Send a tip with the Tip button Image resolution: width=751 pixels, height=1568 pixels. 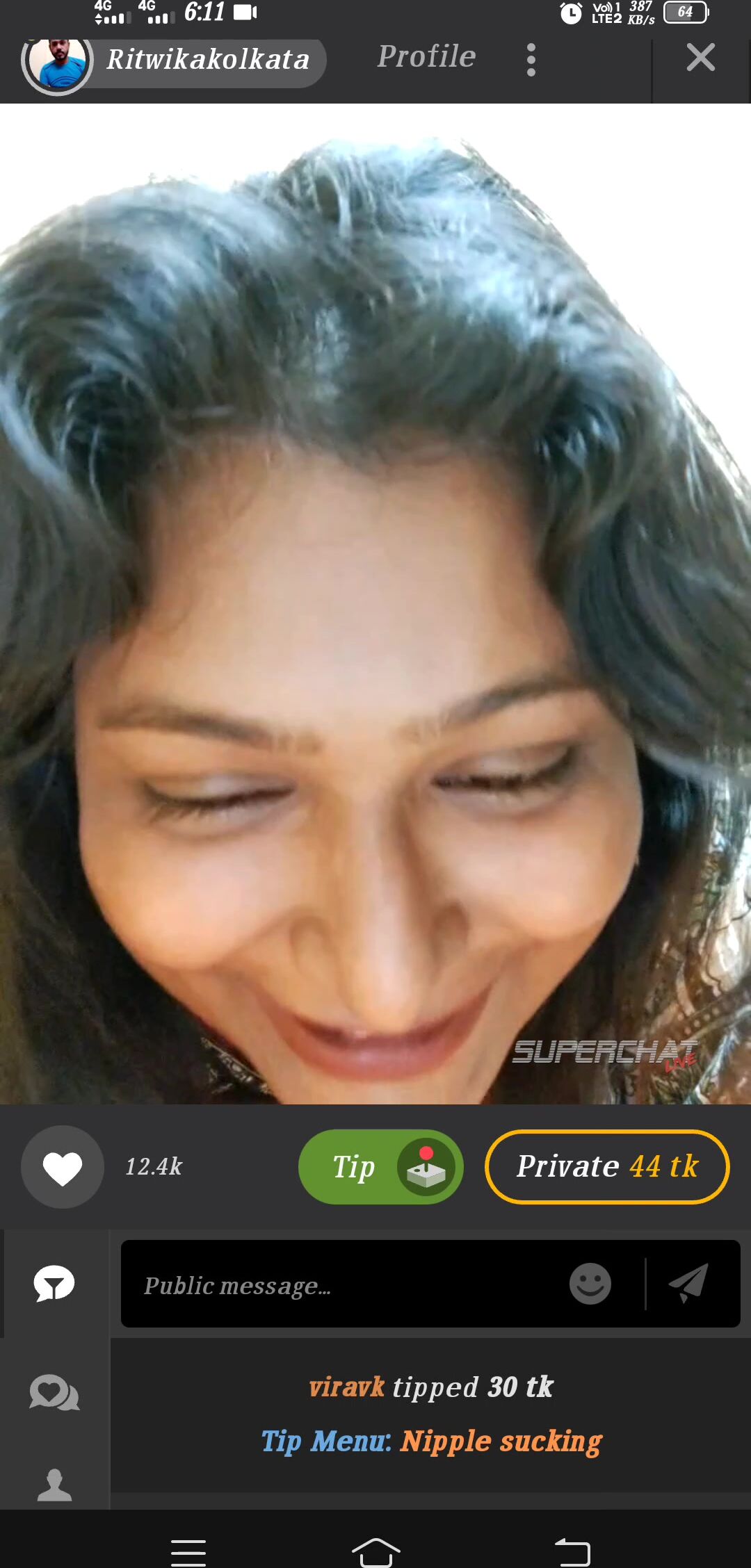tap(380, 1167)
